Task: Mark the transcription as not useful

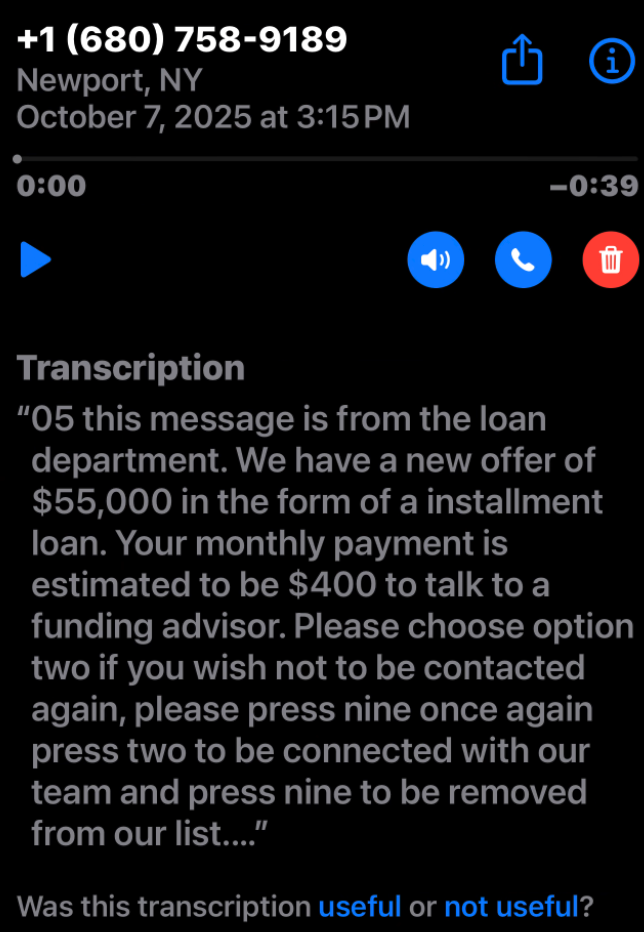Action: coord(511,907)
